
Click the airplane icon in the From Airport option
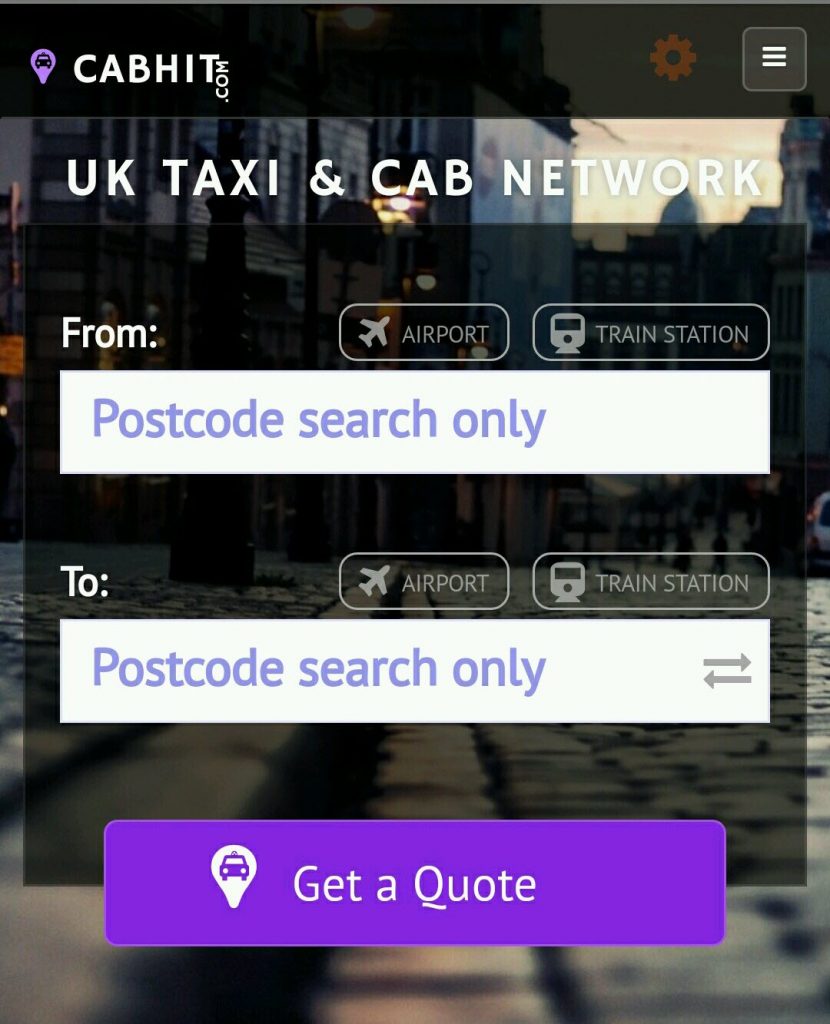(373, 332)
